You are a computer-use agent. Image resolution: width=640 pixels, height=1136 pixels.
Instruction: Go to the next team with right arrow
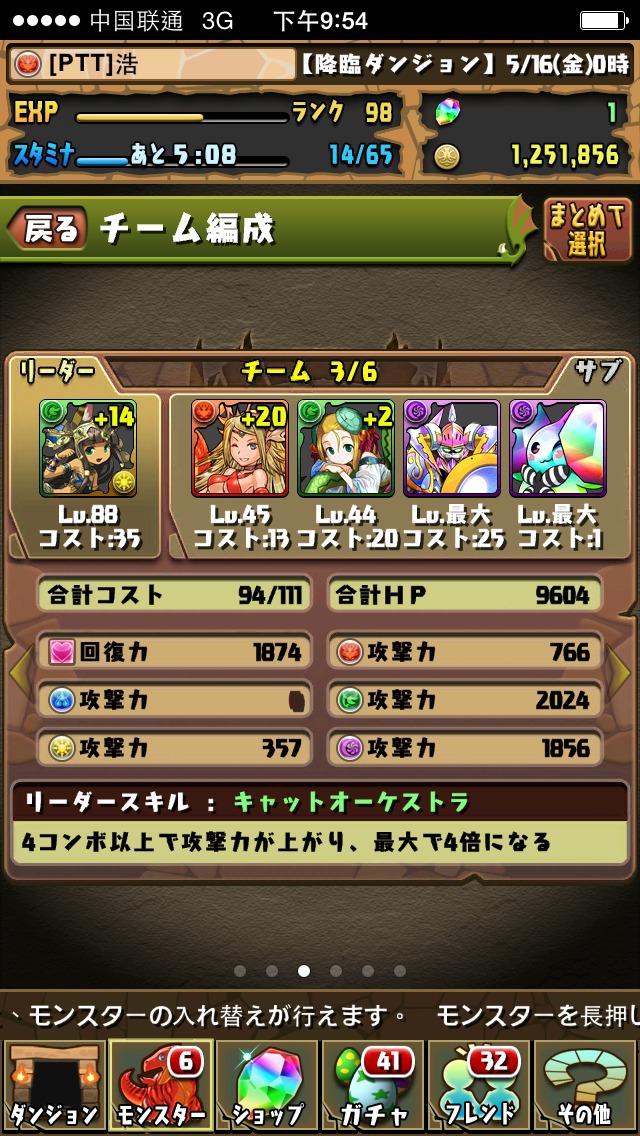(620, 674)
